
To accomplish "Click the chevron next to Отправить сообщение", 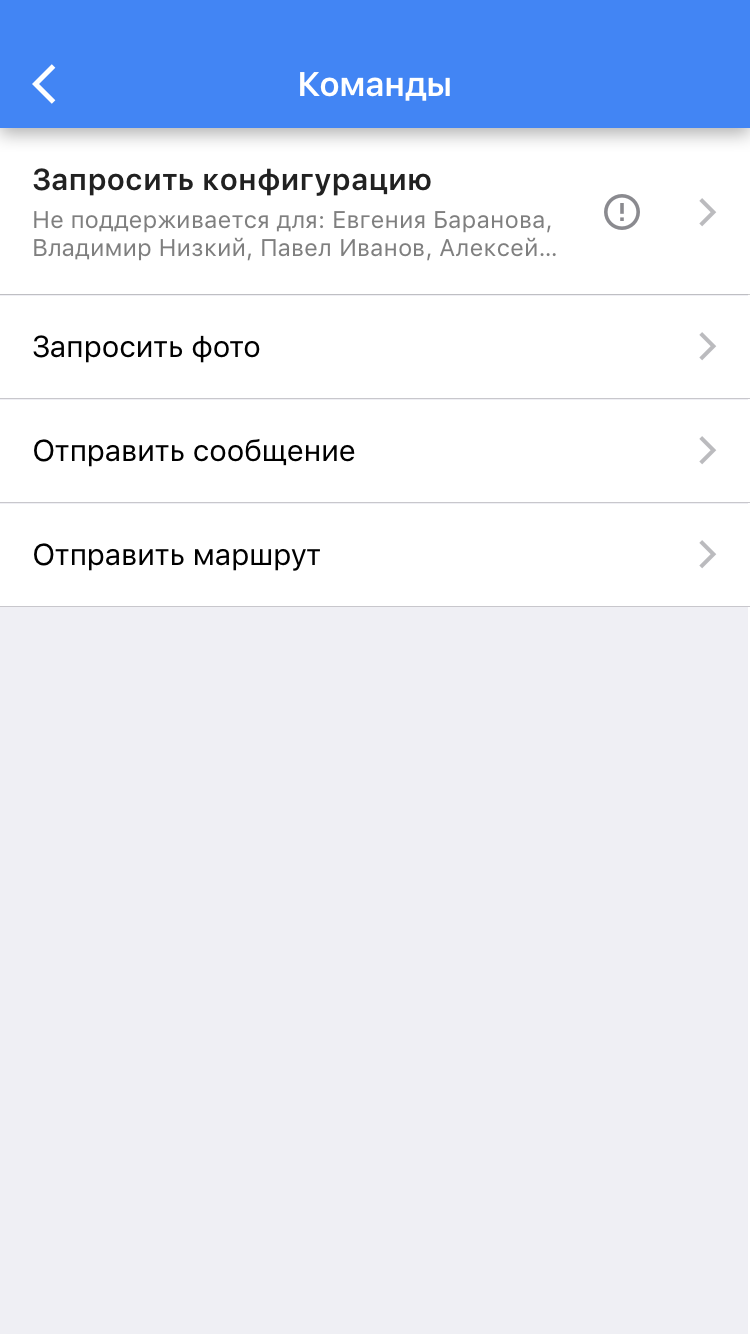I will pyautogui.click(x=707, y=451).
